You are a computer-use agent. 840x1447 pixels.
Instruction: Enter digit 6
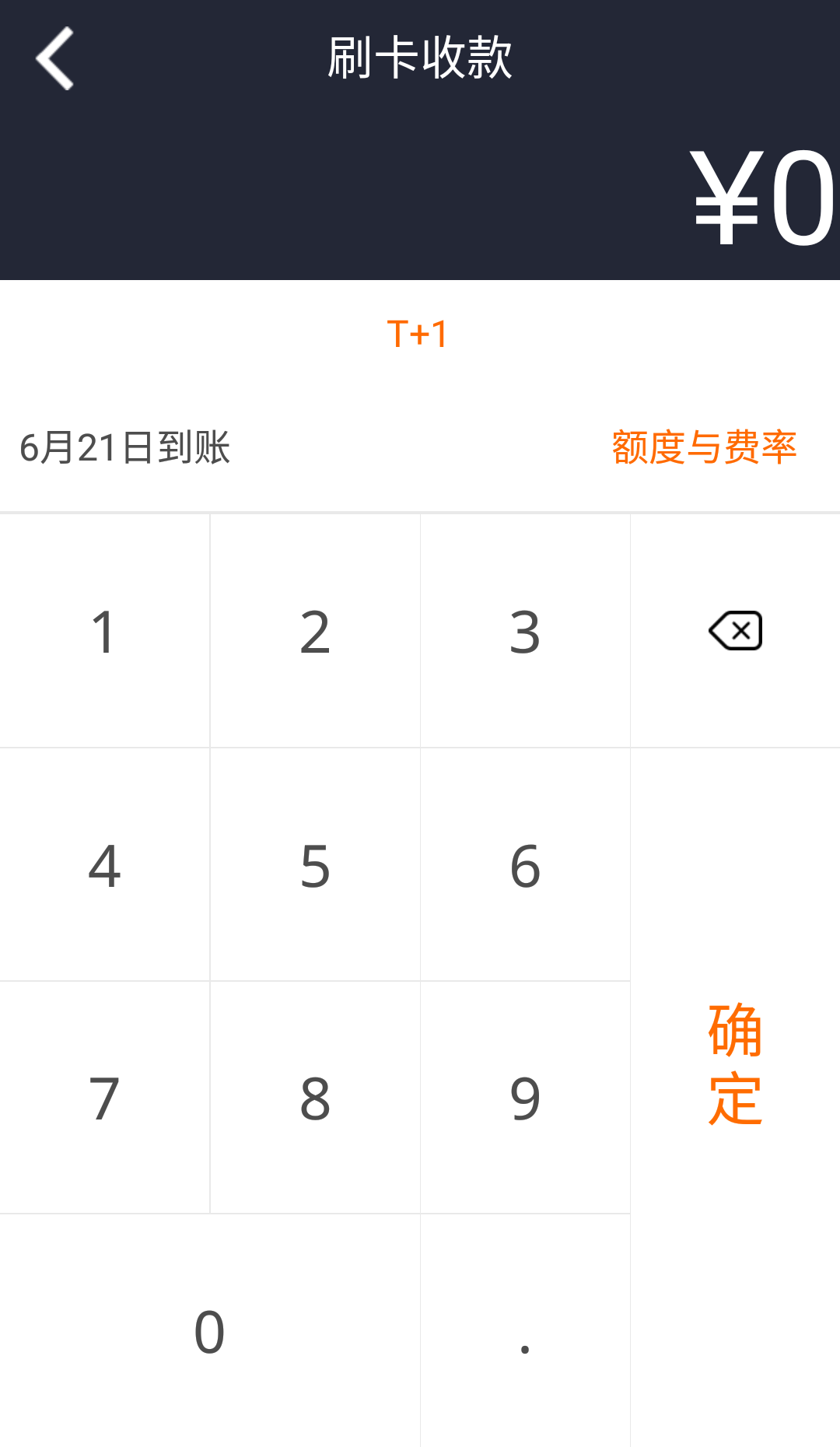point(525,865)
